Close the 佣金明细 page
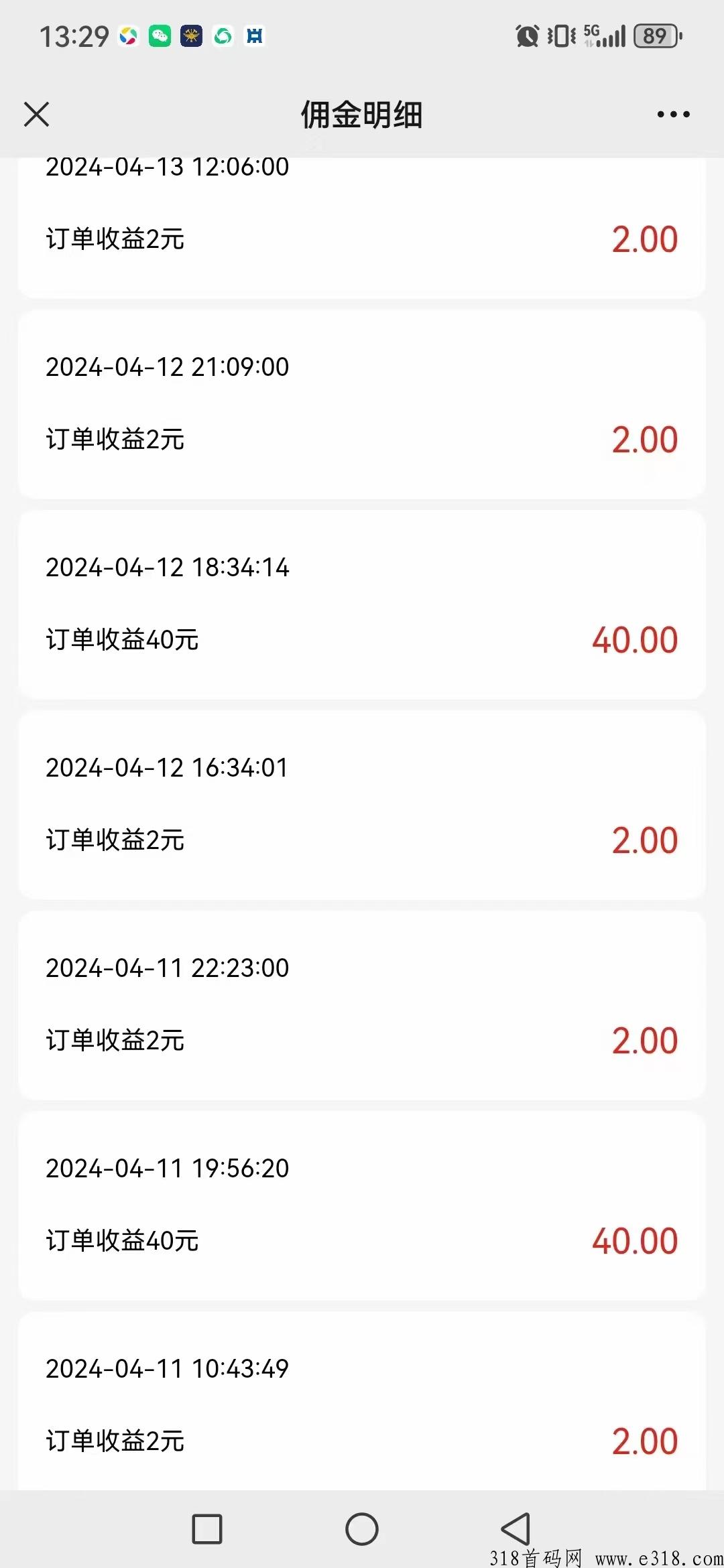The image size is (724, 1568). point(37,114)
